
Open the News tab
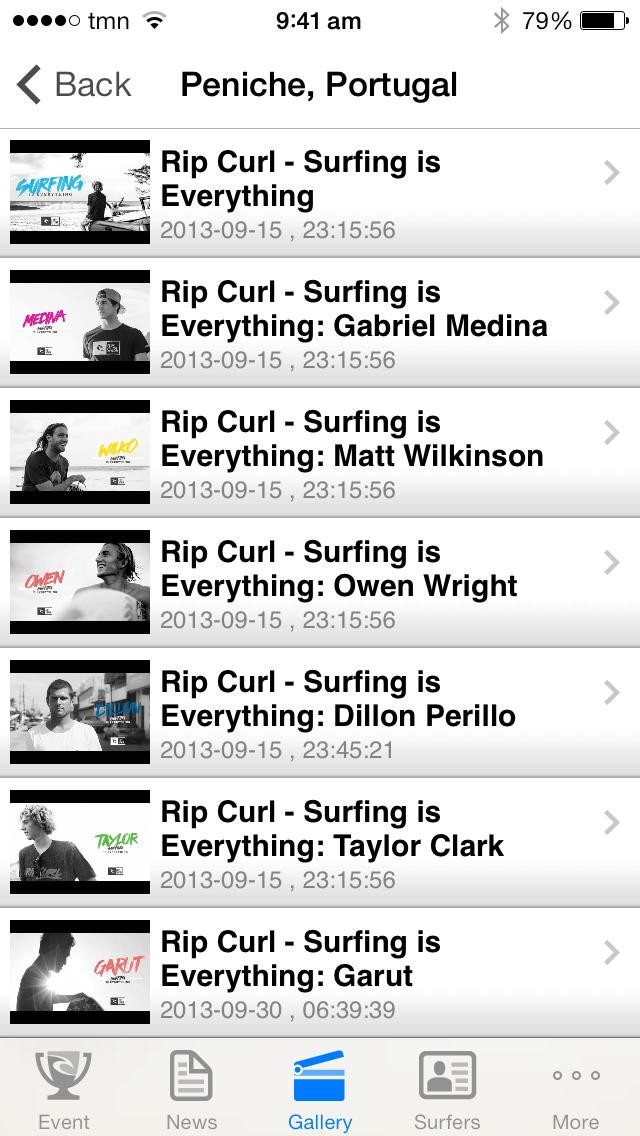191,1088
